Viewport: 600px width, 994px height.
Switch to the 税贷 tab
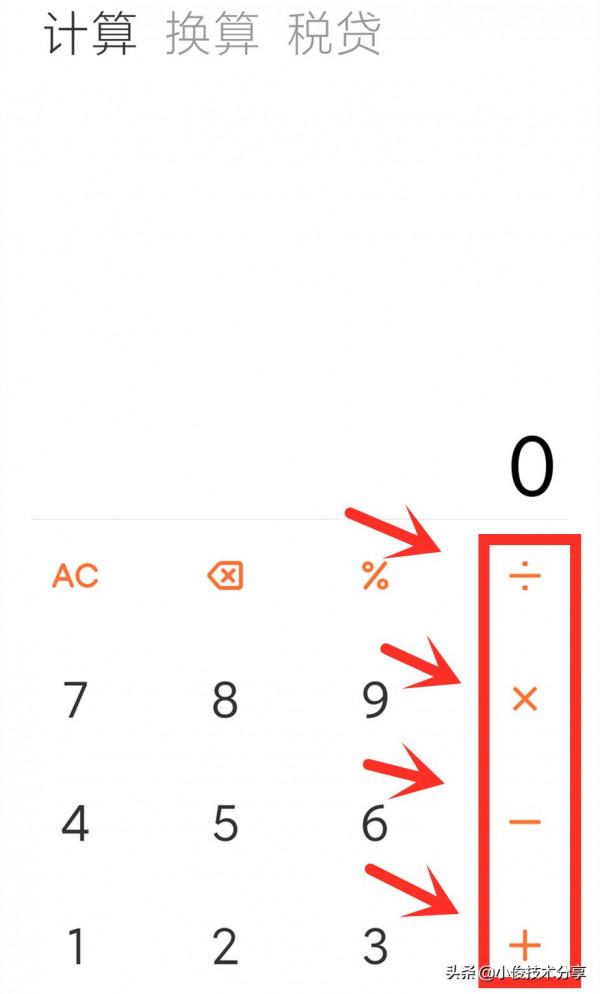pyautogui.click(x=334, y=33)
